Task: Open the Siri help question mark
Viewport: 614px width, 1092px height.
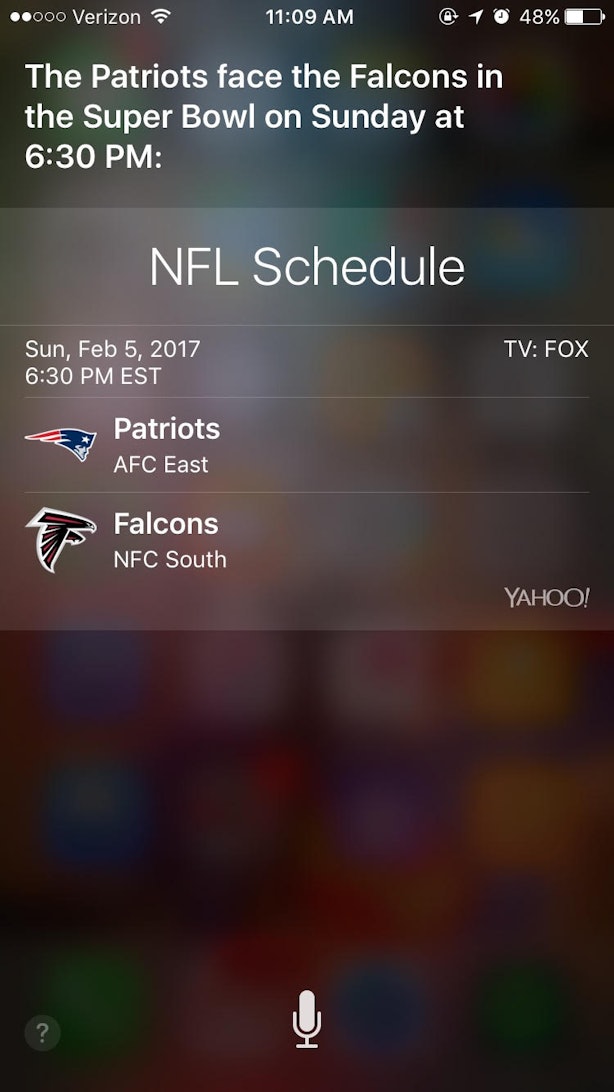Action: coord(42,1033)
